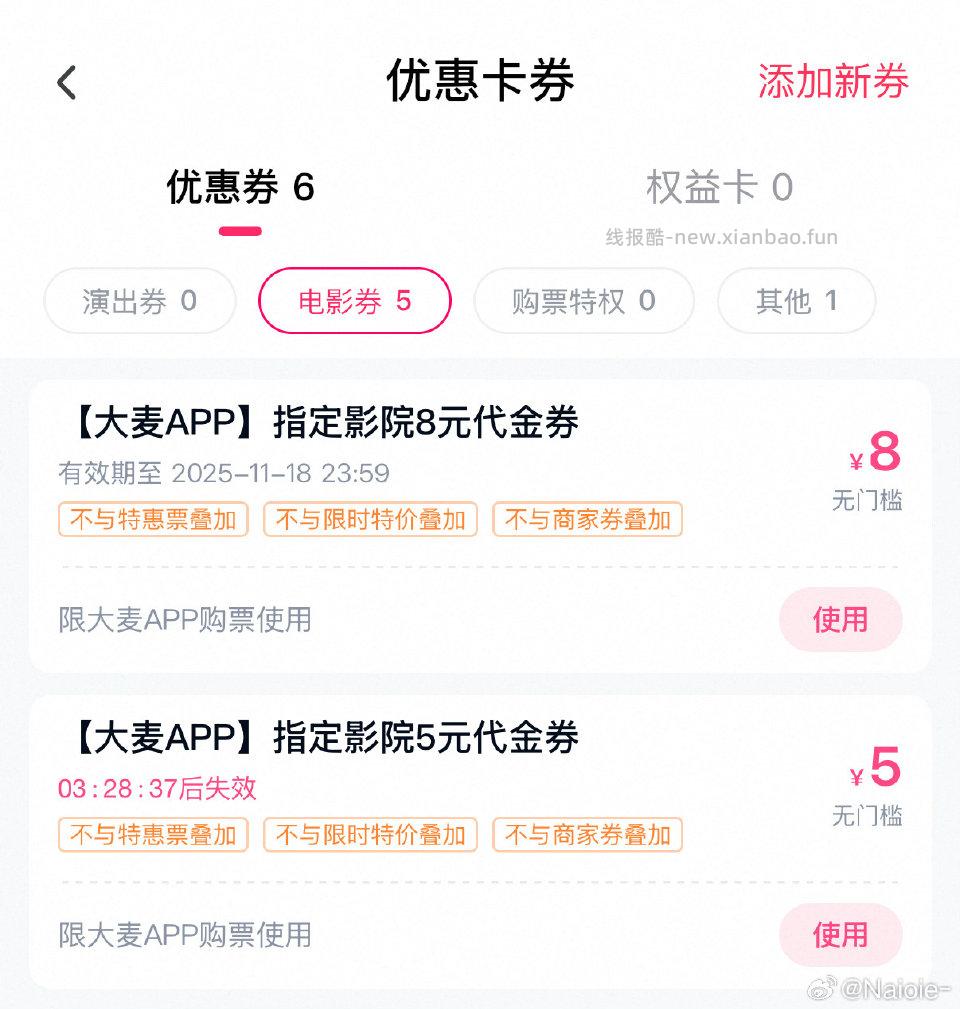Select the 电影券 filter chip

(354, 300)
